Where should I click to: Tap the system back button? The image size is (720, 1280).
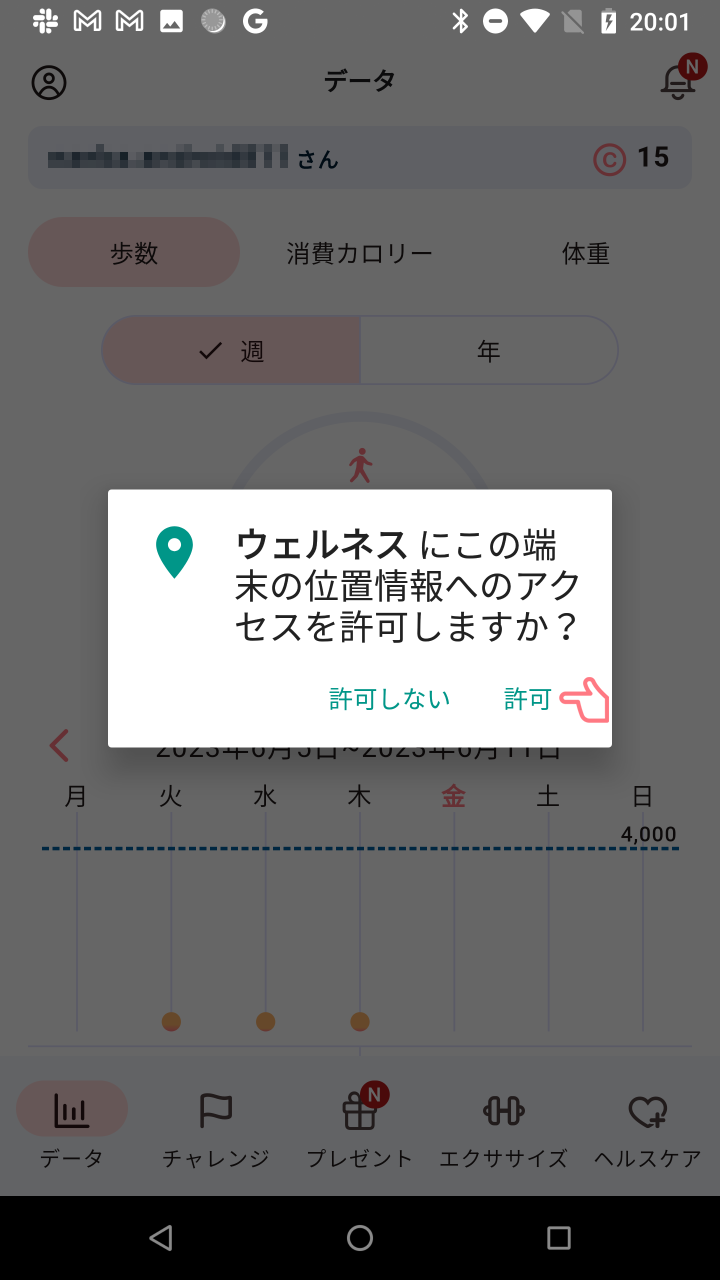(161, 1238)
